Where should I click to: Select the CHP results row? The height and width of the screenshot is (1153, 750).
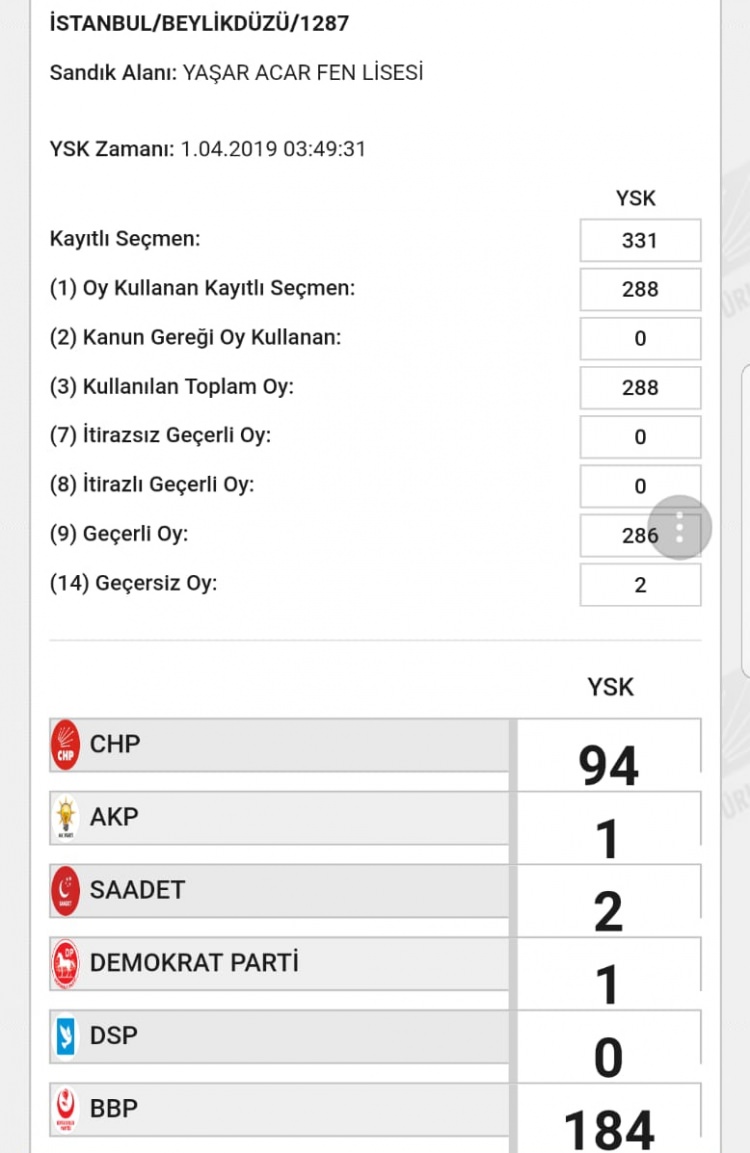pyautogui.click(x=280, y=744)
